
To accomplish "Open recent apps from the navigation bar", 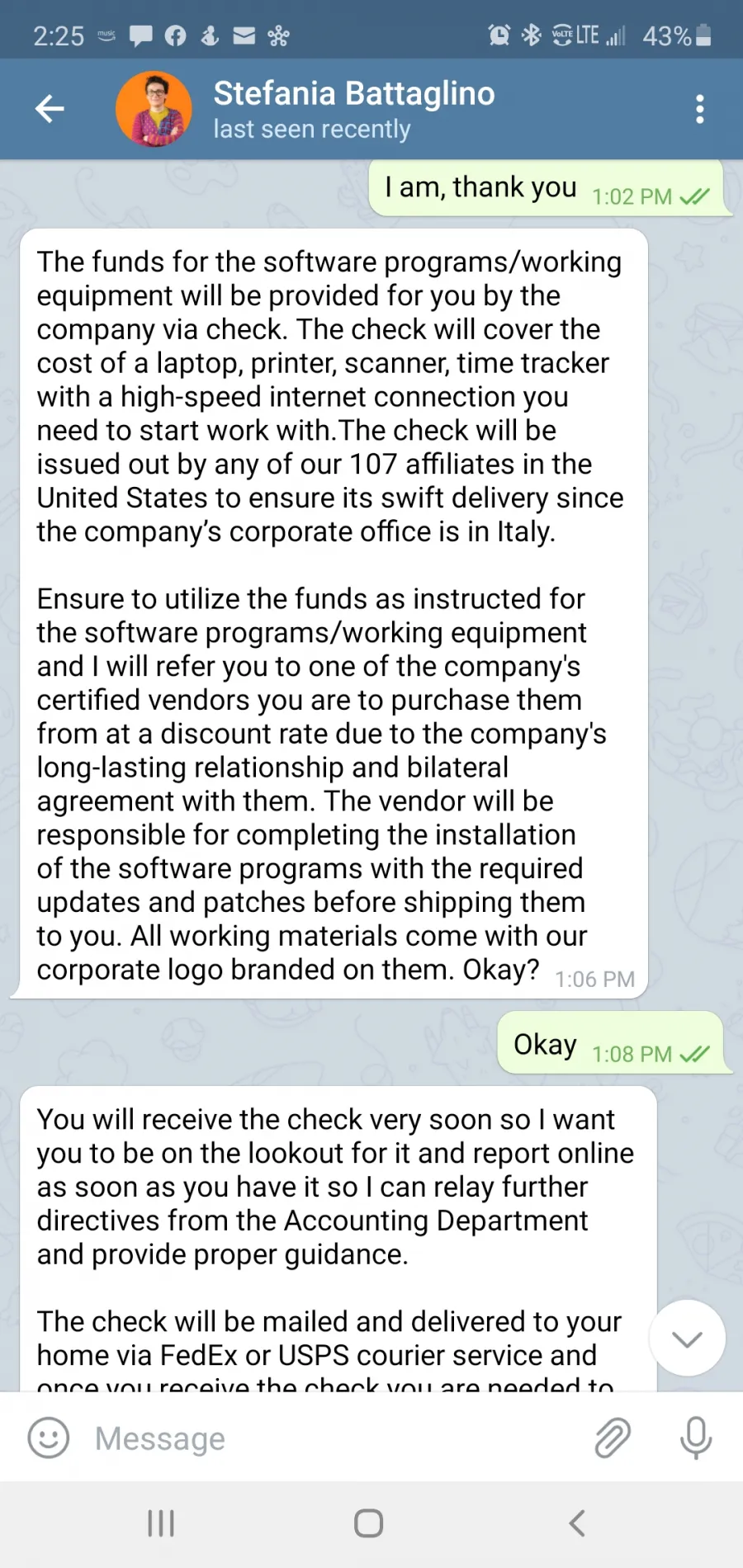I will click(x=161, y=1523).
